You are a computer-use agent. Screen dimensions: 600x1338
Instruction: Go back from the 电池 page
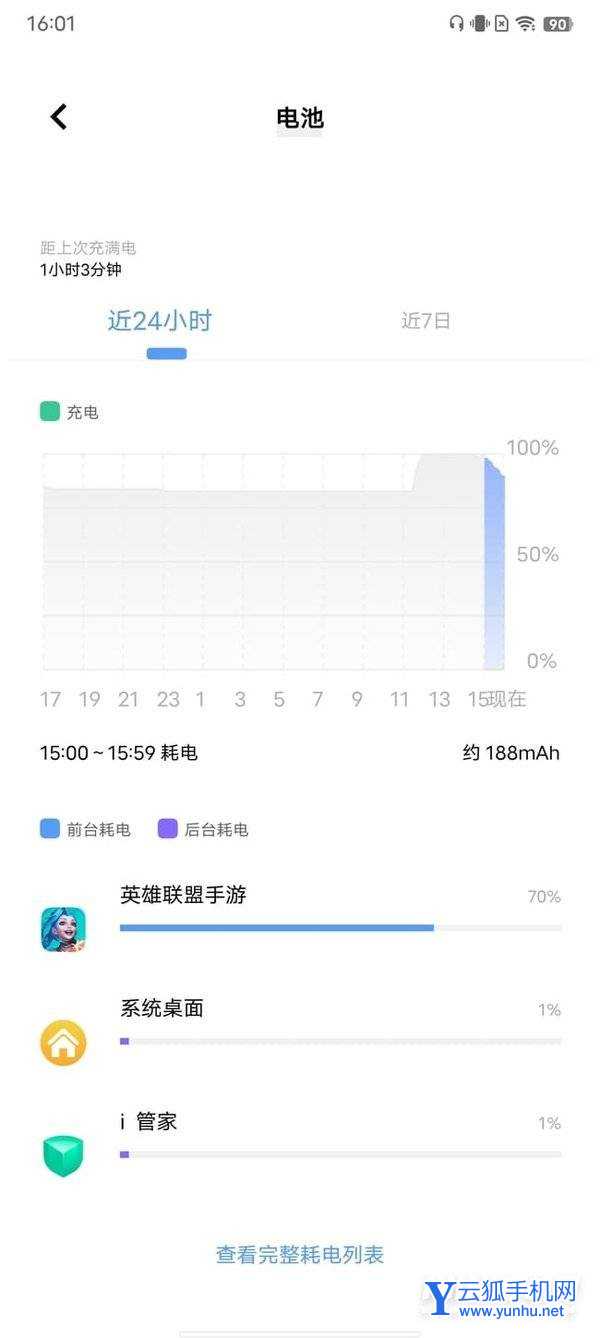(x=59, y=118)
